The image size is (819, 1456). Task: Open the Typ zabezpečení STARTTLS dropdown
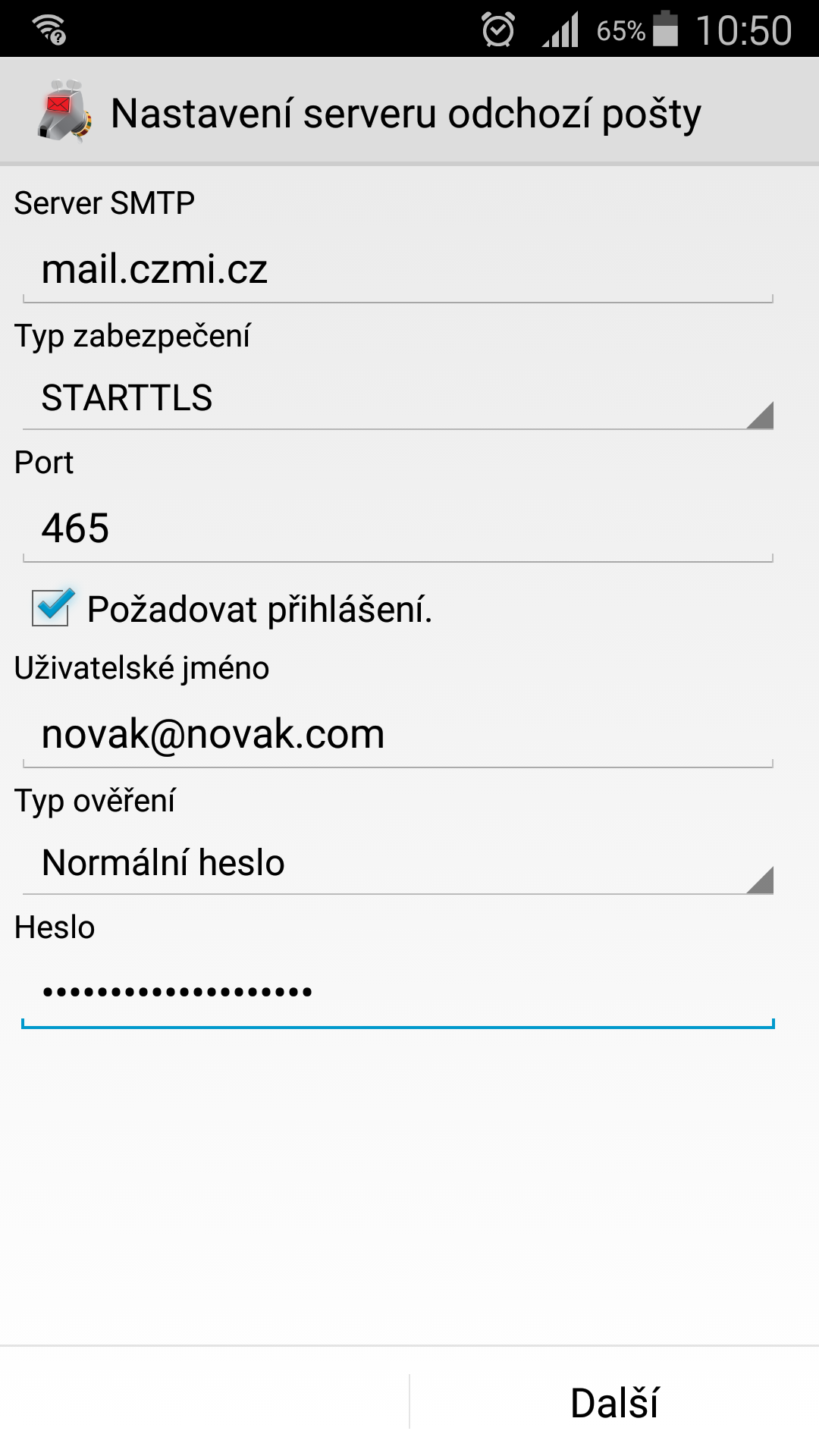click(x=398, y=398)
